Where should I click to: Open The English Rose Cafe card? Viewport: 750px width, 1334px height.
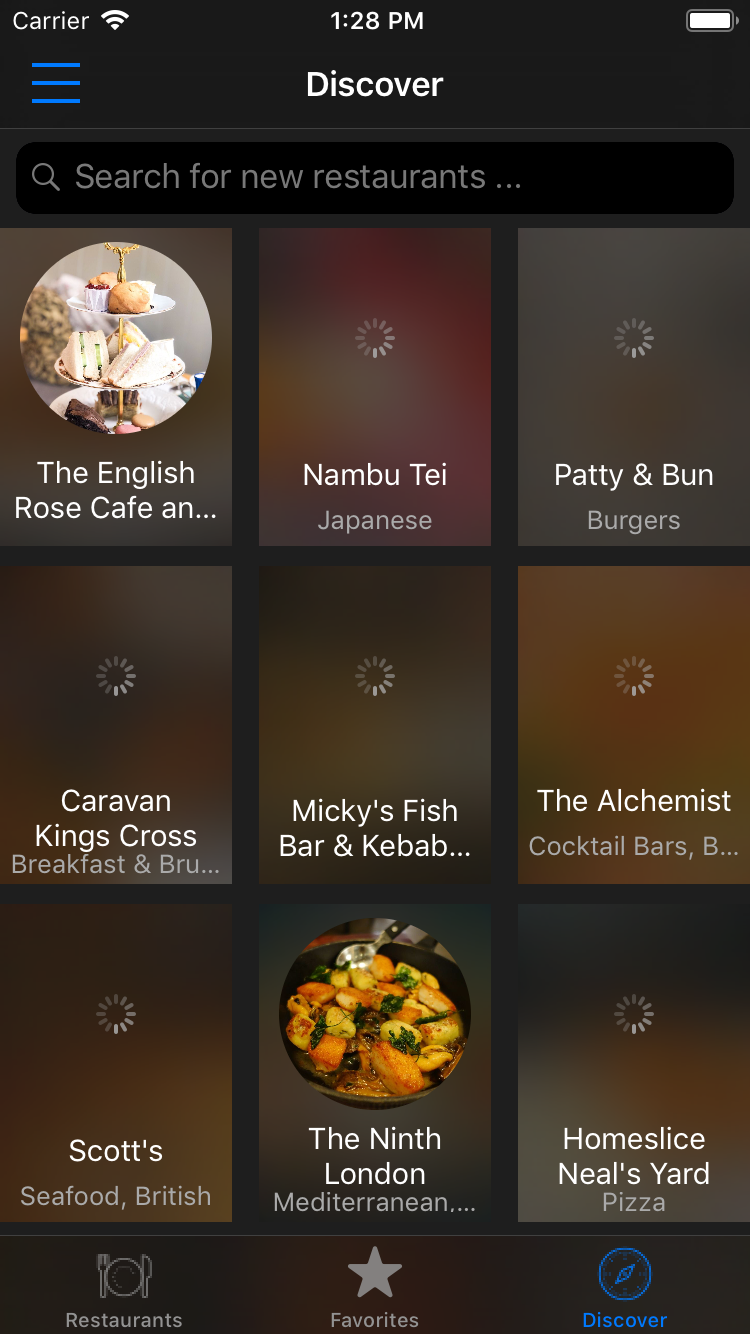tap(116, 387)
